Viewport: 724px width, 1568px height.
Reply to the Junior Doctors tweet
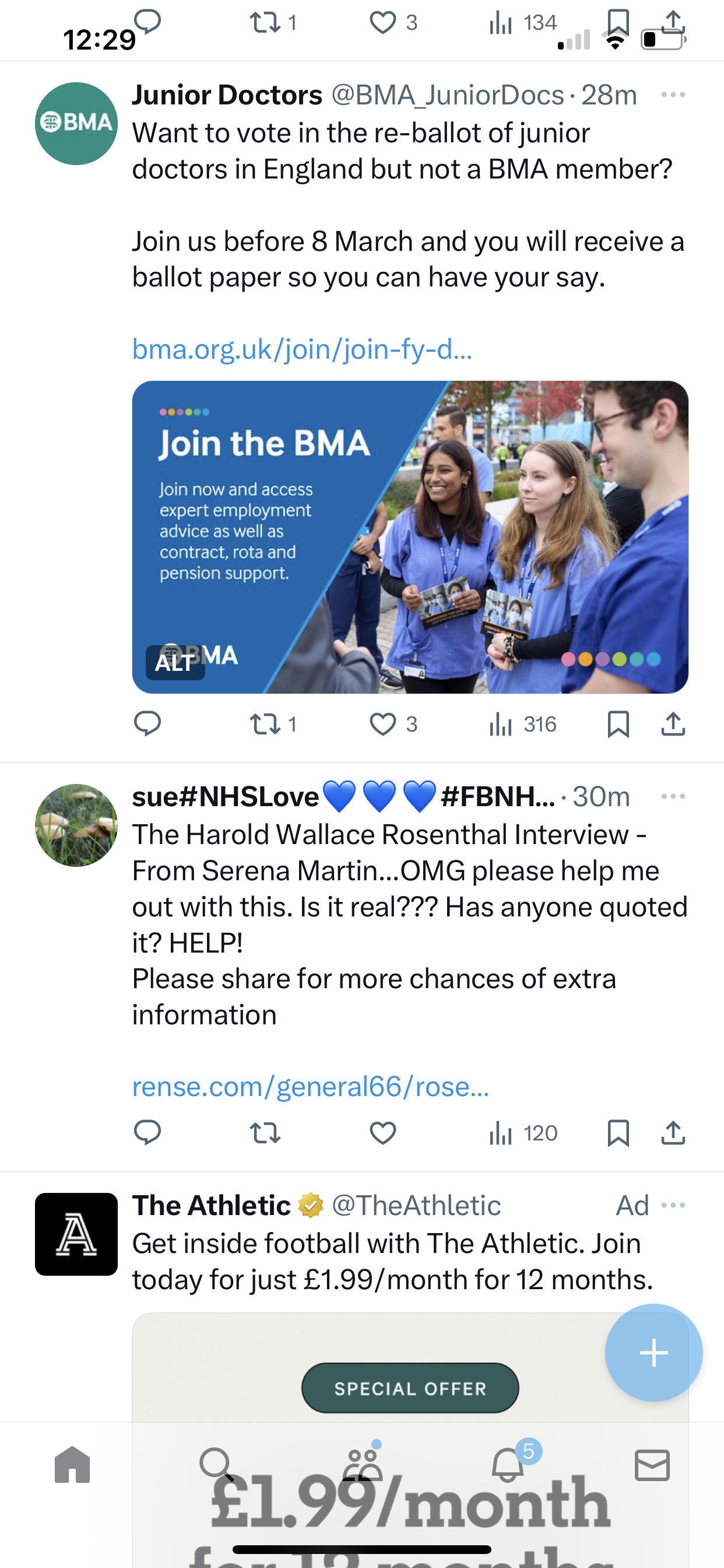point(147,724)
